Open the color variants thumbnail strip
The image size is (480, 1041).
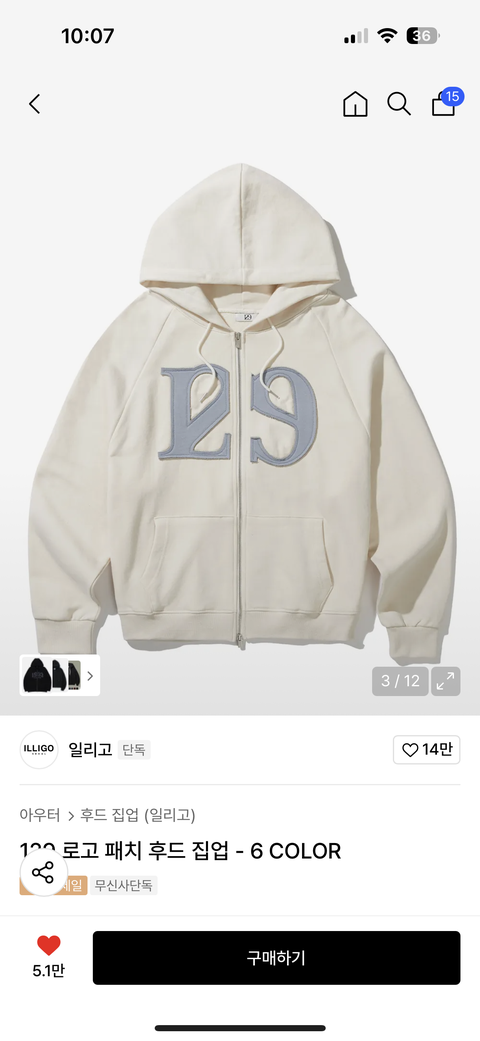click(x=60, y=675)
